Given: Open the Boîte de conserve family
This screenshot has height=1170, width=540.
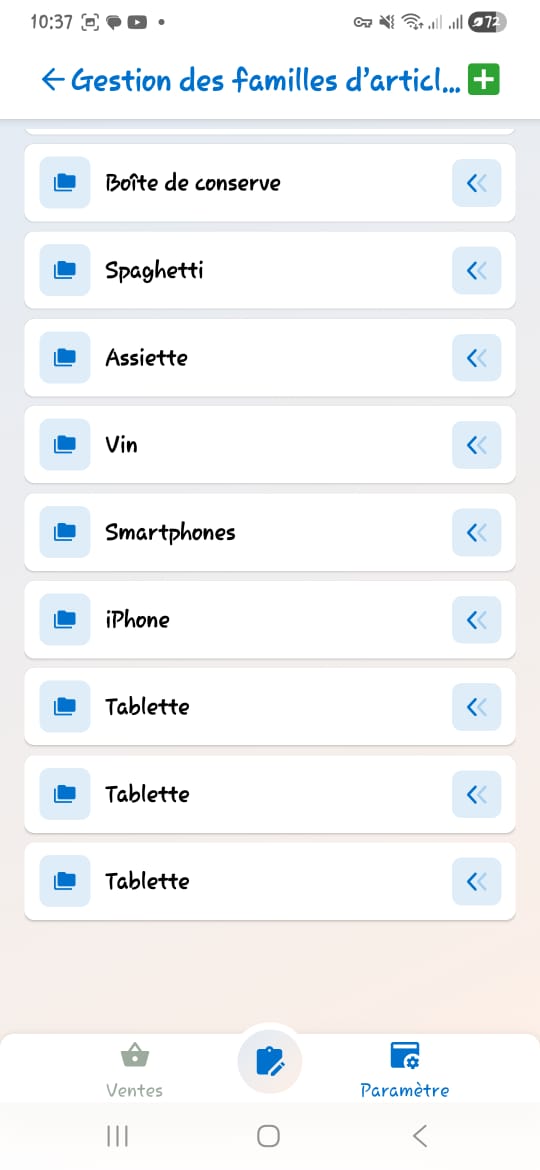Looking at the screenshot, I should 270,183.
